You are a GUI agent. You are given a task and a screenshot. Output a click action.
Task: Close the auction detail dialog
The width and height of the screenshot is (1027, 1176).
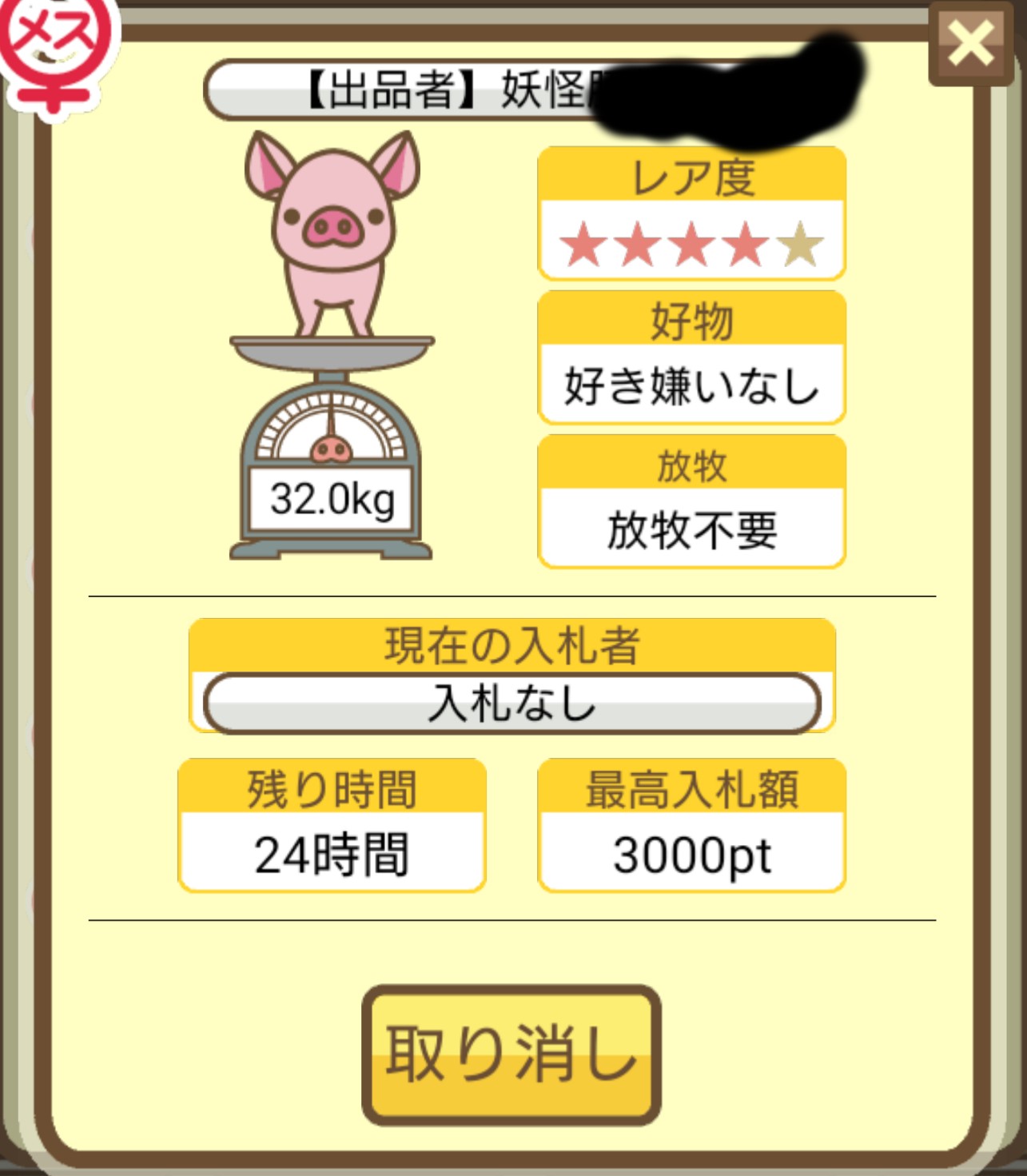pos(970,43)
